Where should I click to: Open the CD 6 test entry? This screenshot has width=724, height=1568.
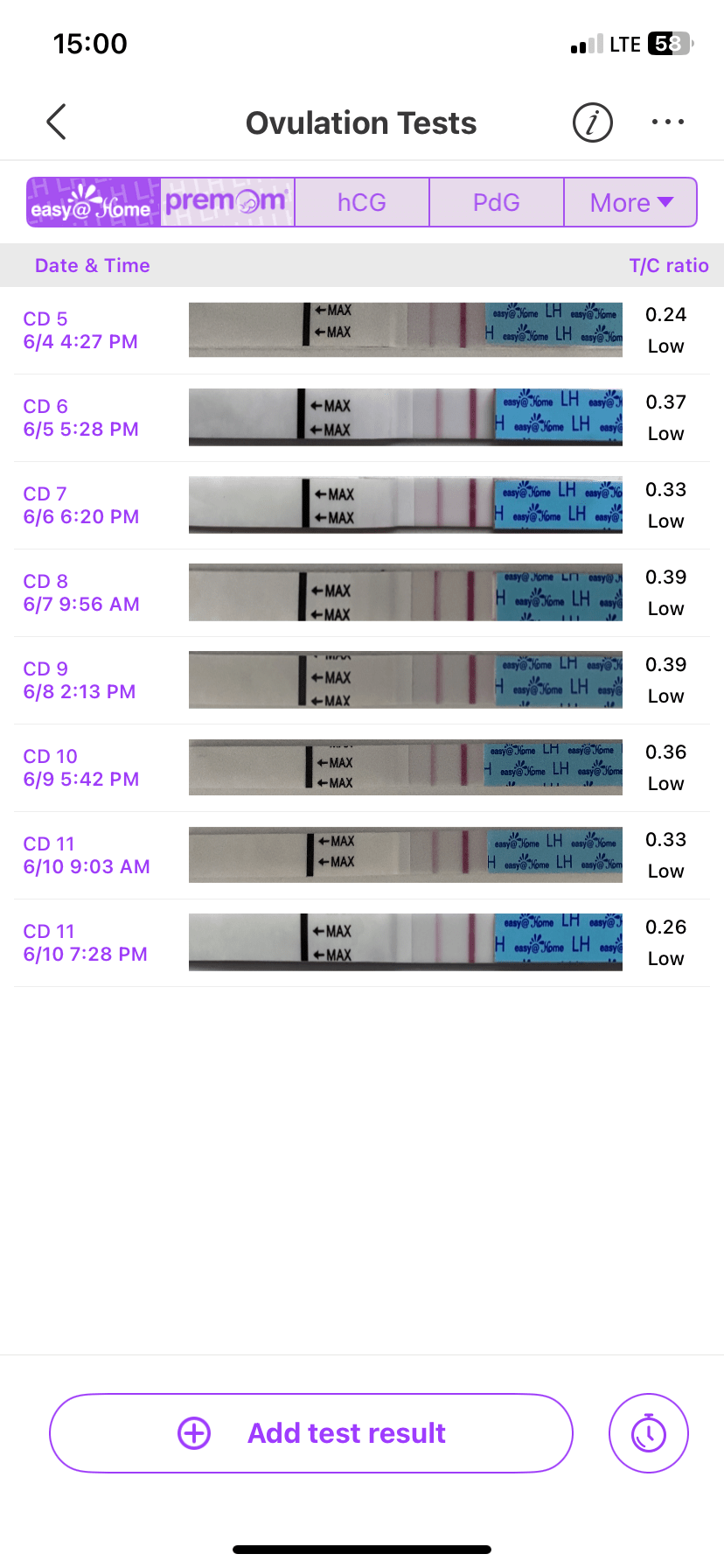[362, 417]
